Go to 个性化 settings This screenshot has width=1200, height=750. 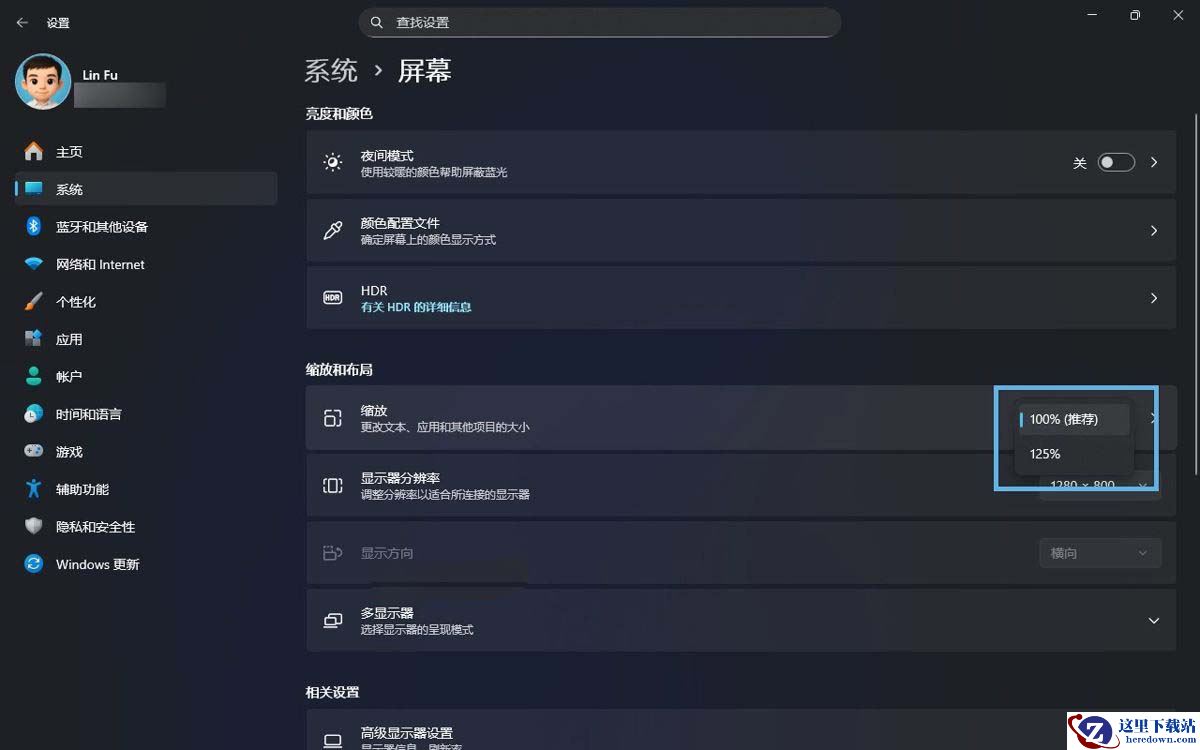[75, 302]
